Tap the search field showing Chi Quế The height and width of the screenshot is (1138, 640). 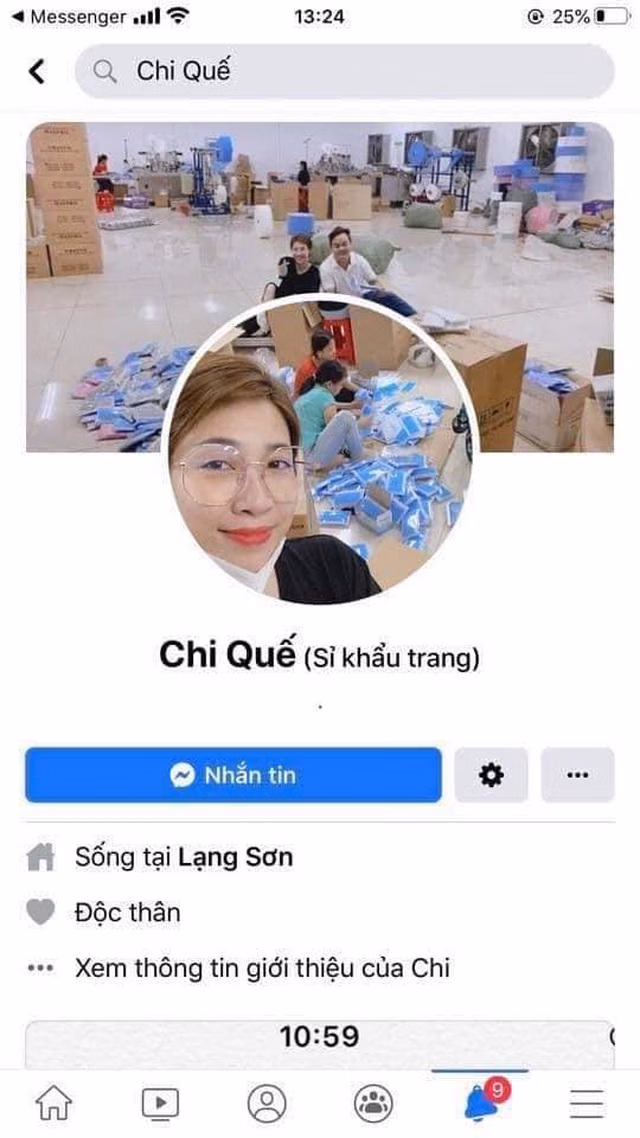pyautogui.click(x=344, y=71)
